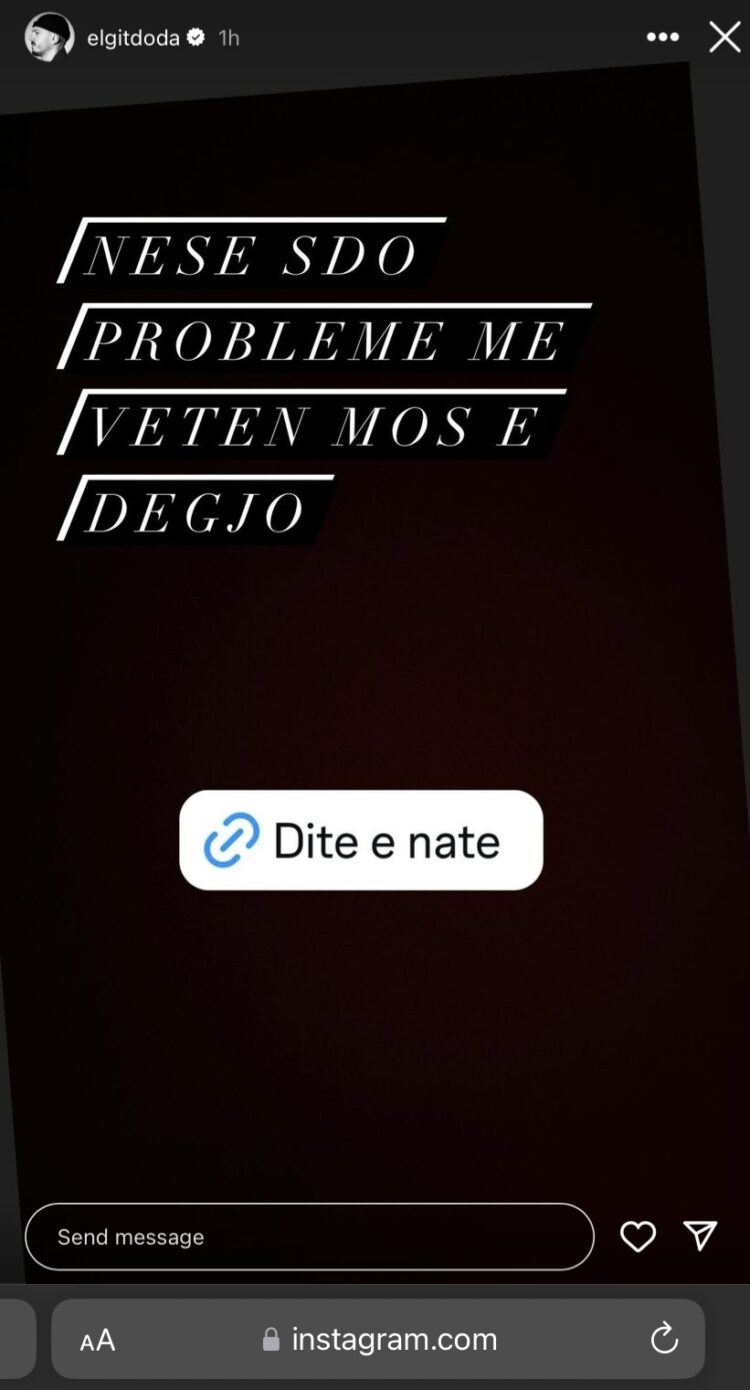This screenshot has width=750, height=1390.
Task: Open the "Dite e nate" link sticker
Action: pos(361,840)
